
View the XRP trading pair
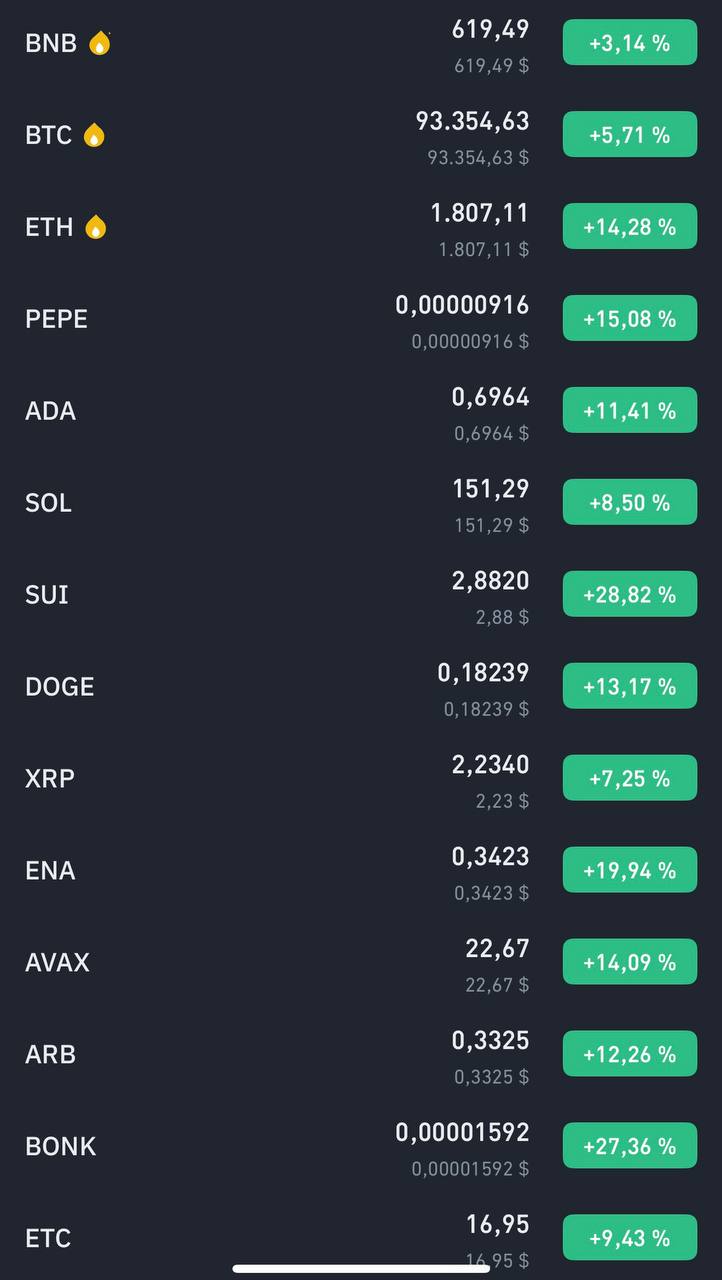click(x=361, y=779)
